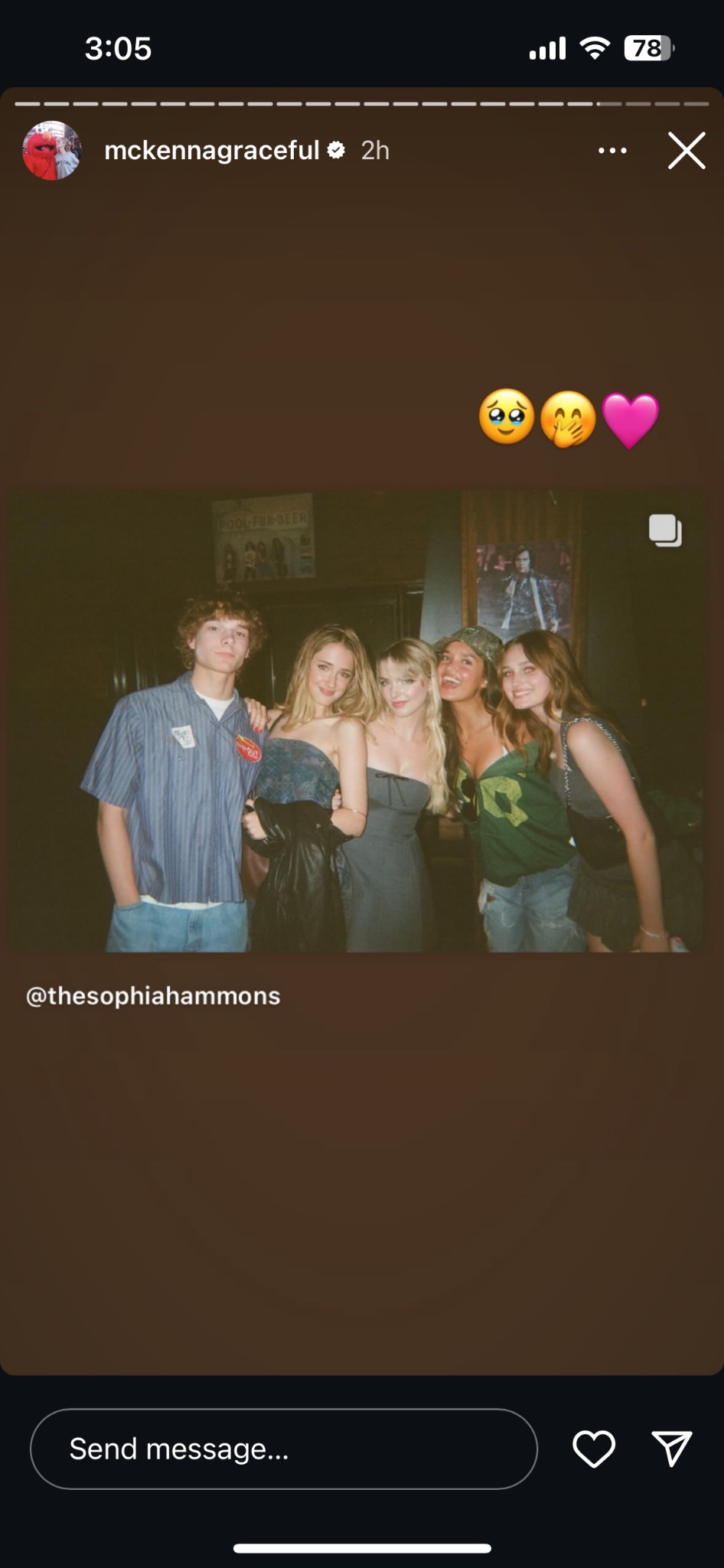Tap the Send message field
Image resolution: width=724 pixels, height=1568 pixels.
tap(283, 1449)
